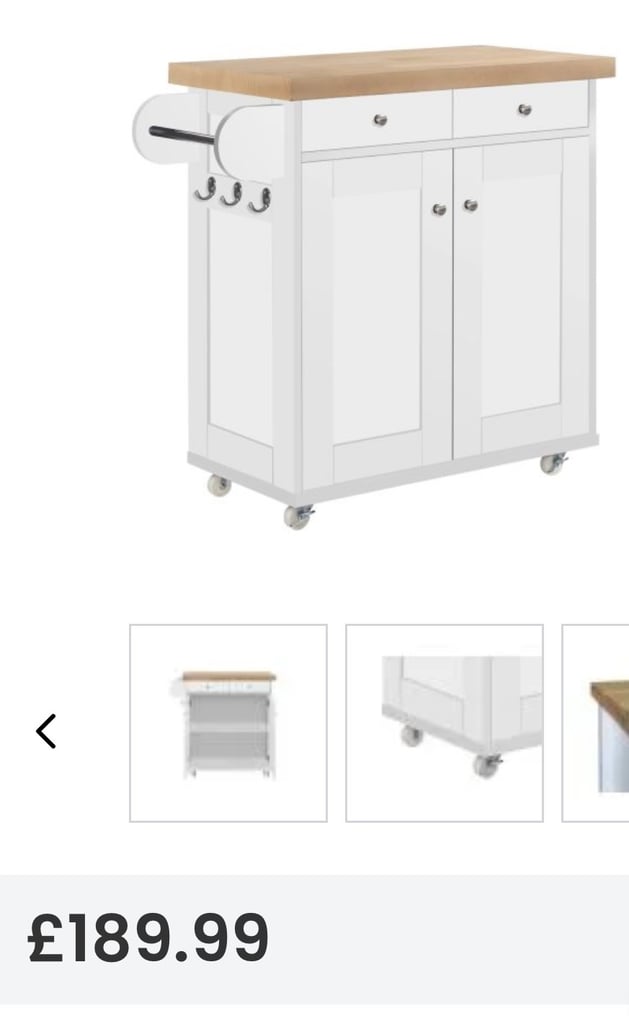629x1024 pixels.
Task: Open the main kitchen trolley product image
Action: [374, 287]
